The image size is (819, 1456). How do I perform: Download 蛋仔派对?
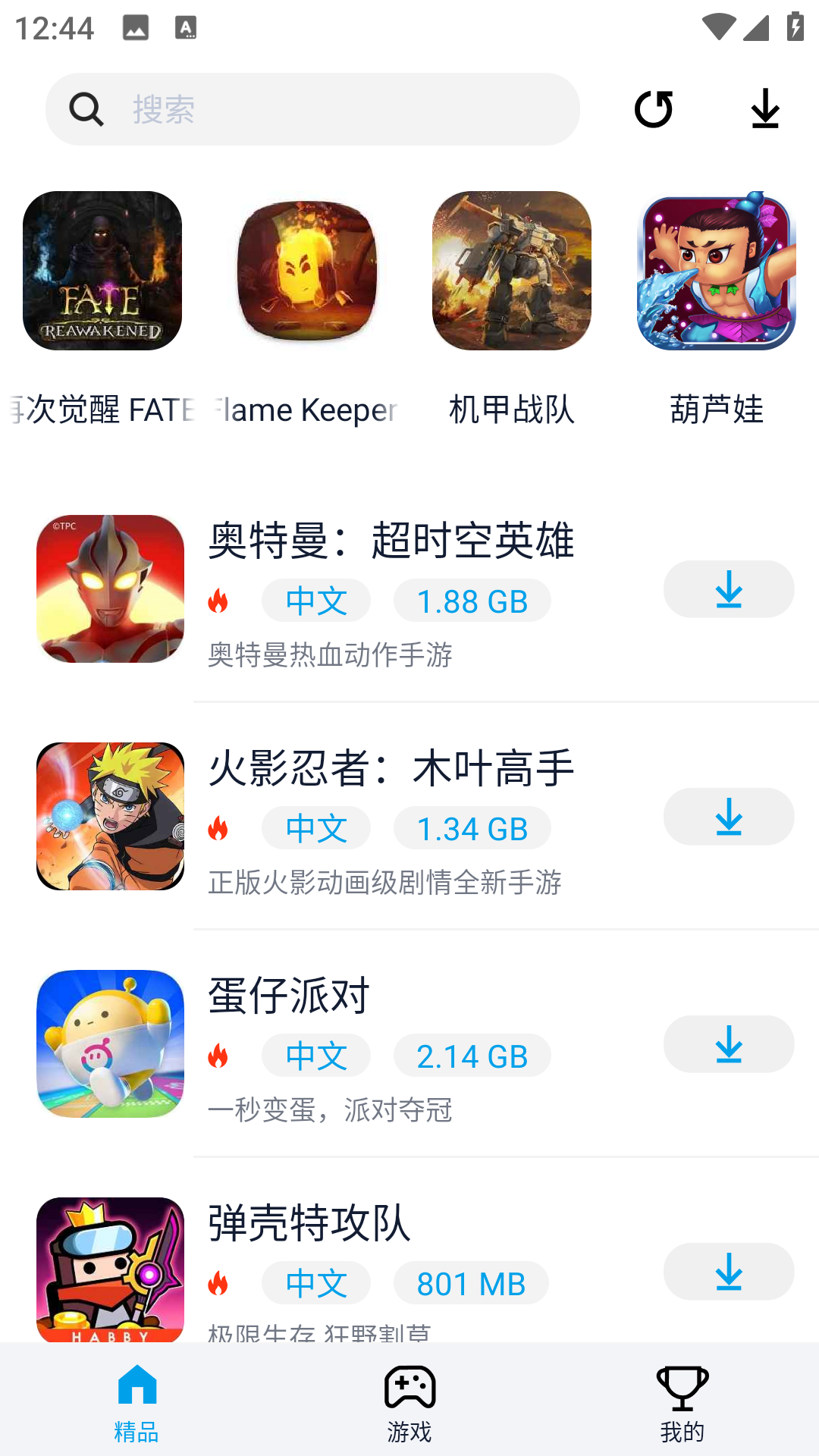729,1044
